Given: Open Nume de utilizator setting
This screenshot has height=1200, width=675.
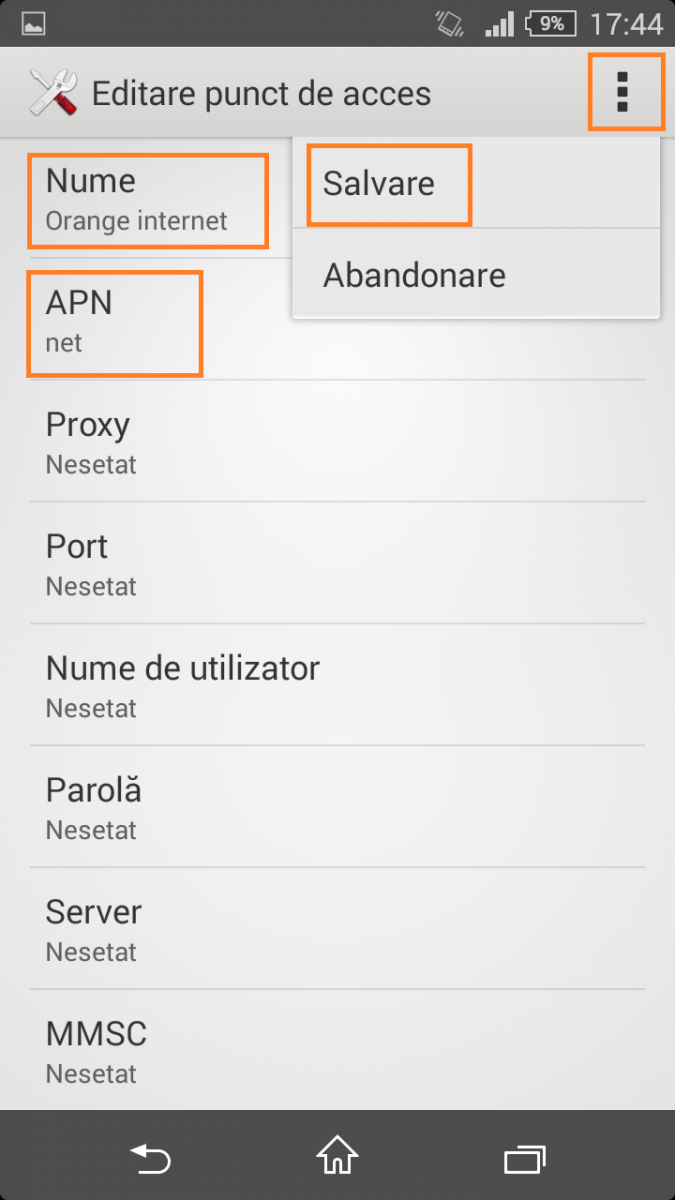Looking at the screenshot, I should (337, 685).
